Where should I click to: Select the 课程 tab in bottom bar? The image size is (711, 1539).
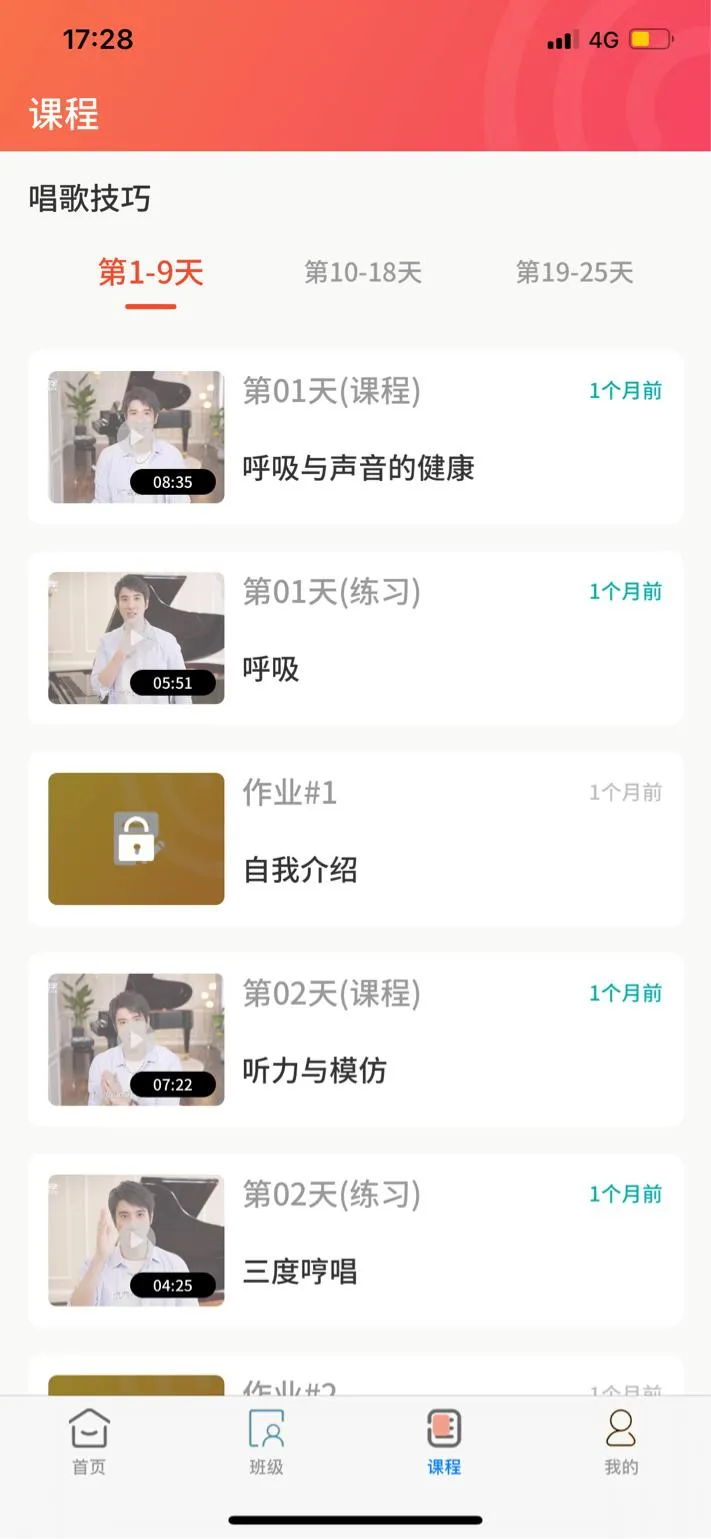coord(444,1442)
